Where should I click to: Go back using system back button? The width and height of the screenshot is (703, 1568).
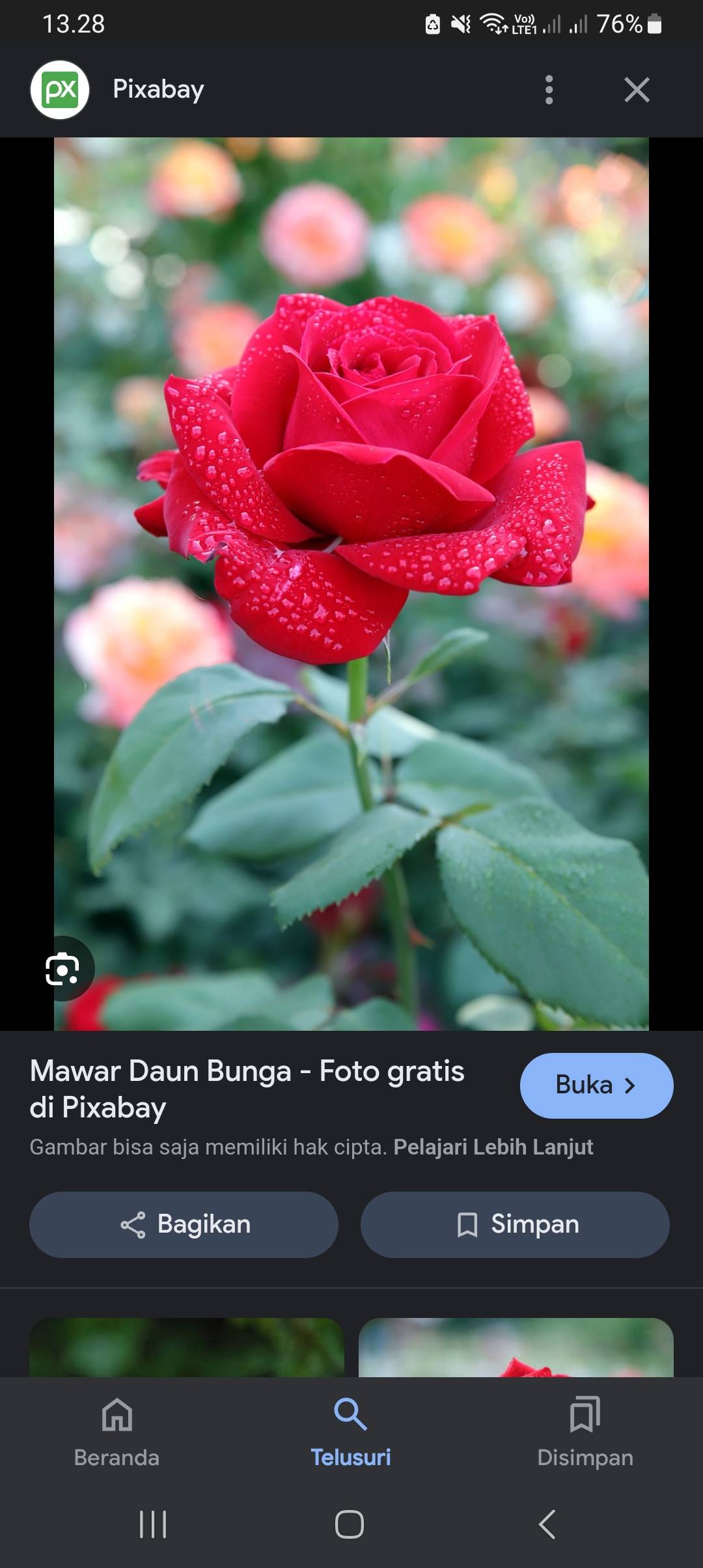547,1524
